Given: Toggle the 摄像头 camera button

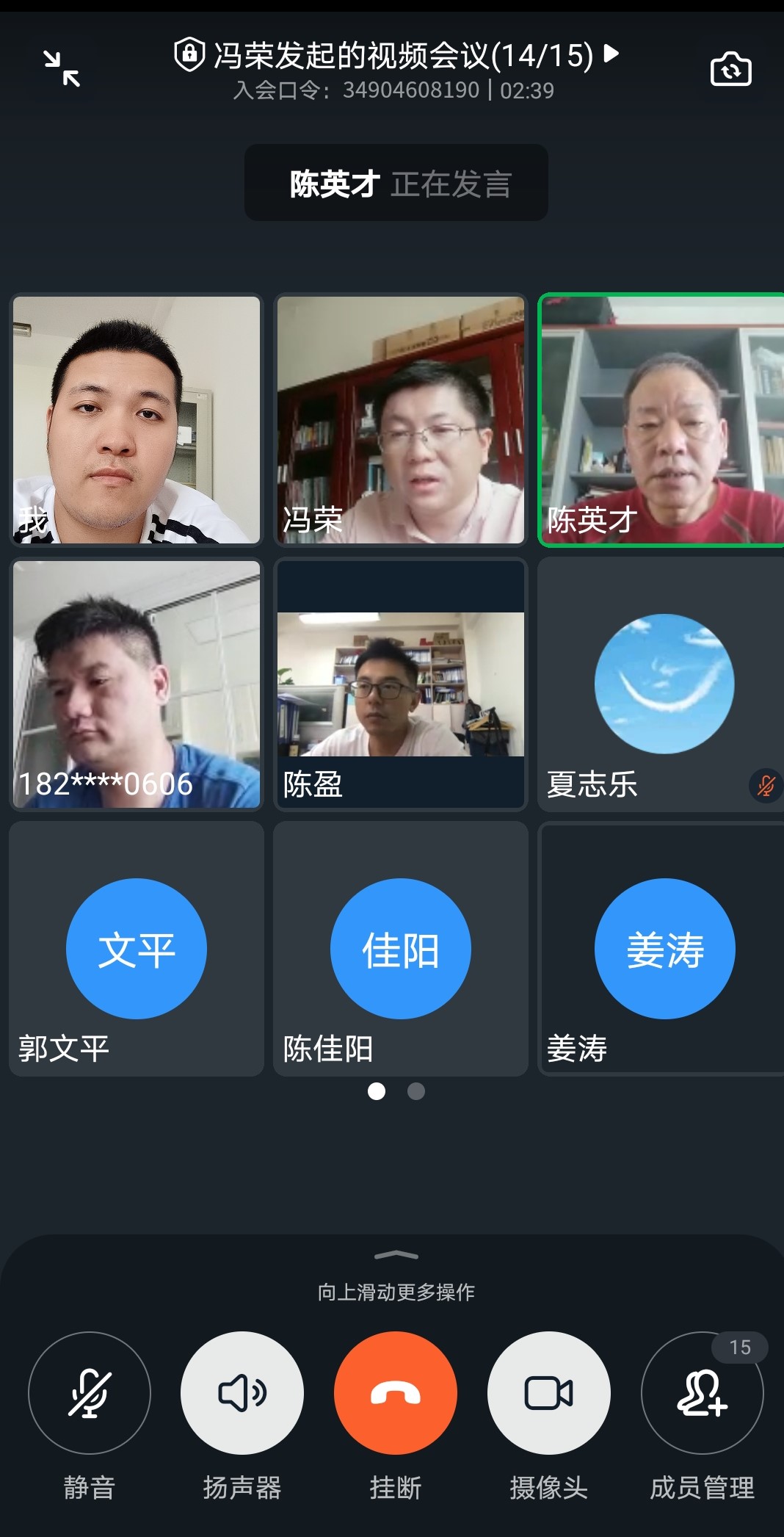Looking at the screenshot, I should 549,1392.
